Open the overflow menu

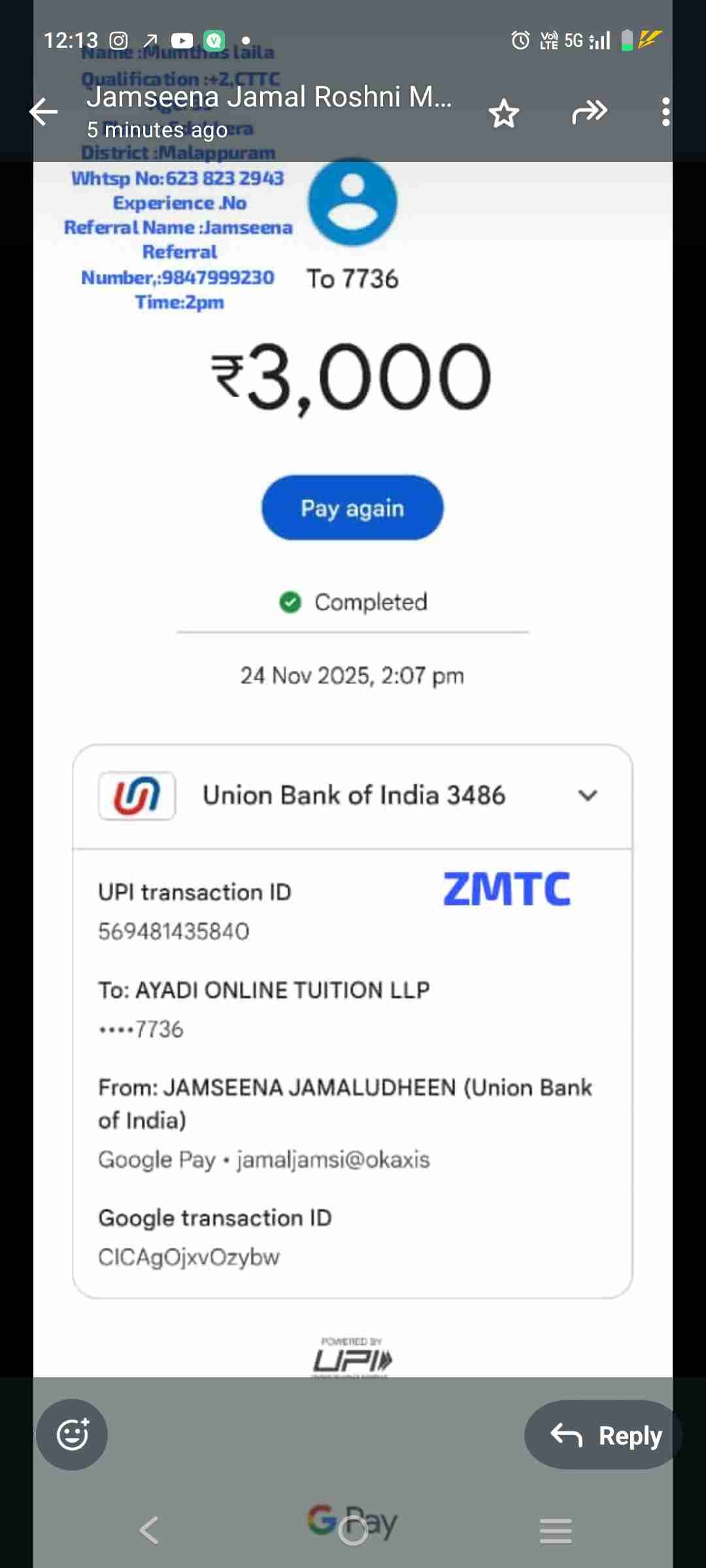665,112
